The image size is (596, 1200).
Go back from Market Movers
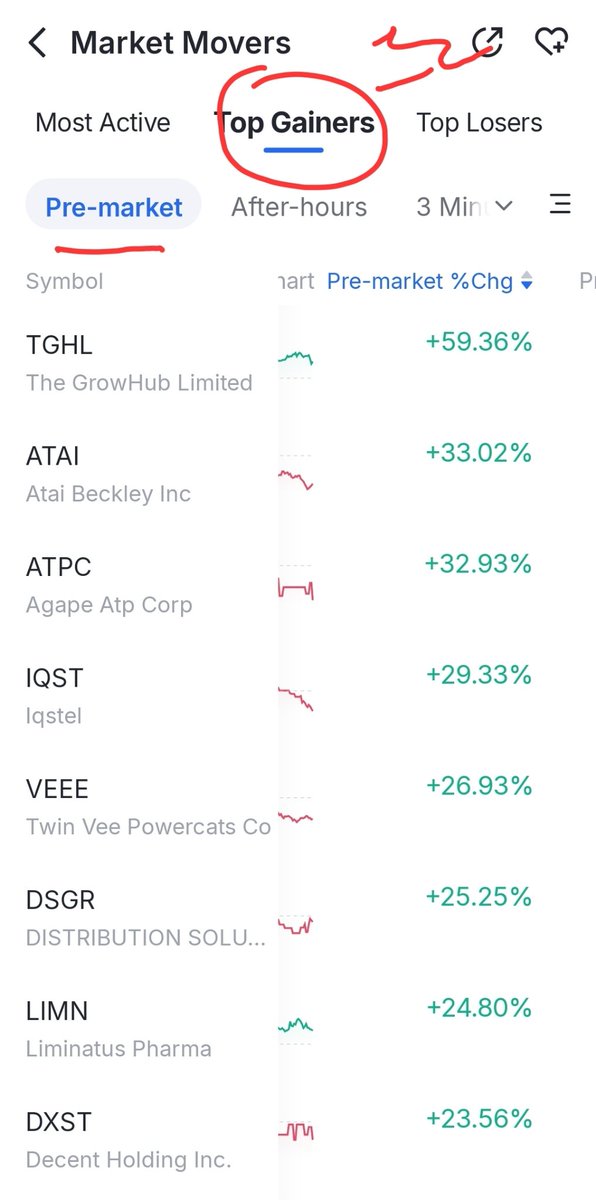coord(38,43)
